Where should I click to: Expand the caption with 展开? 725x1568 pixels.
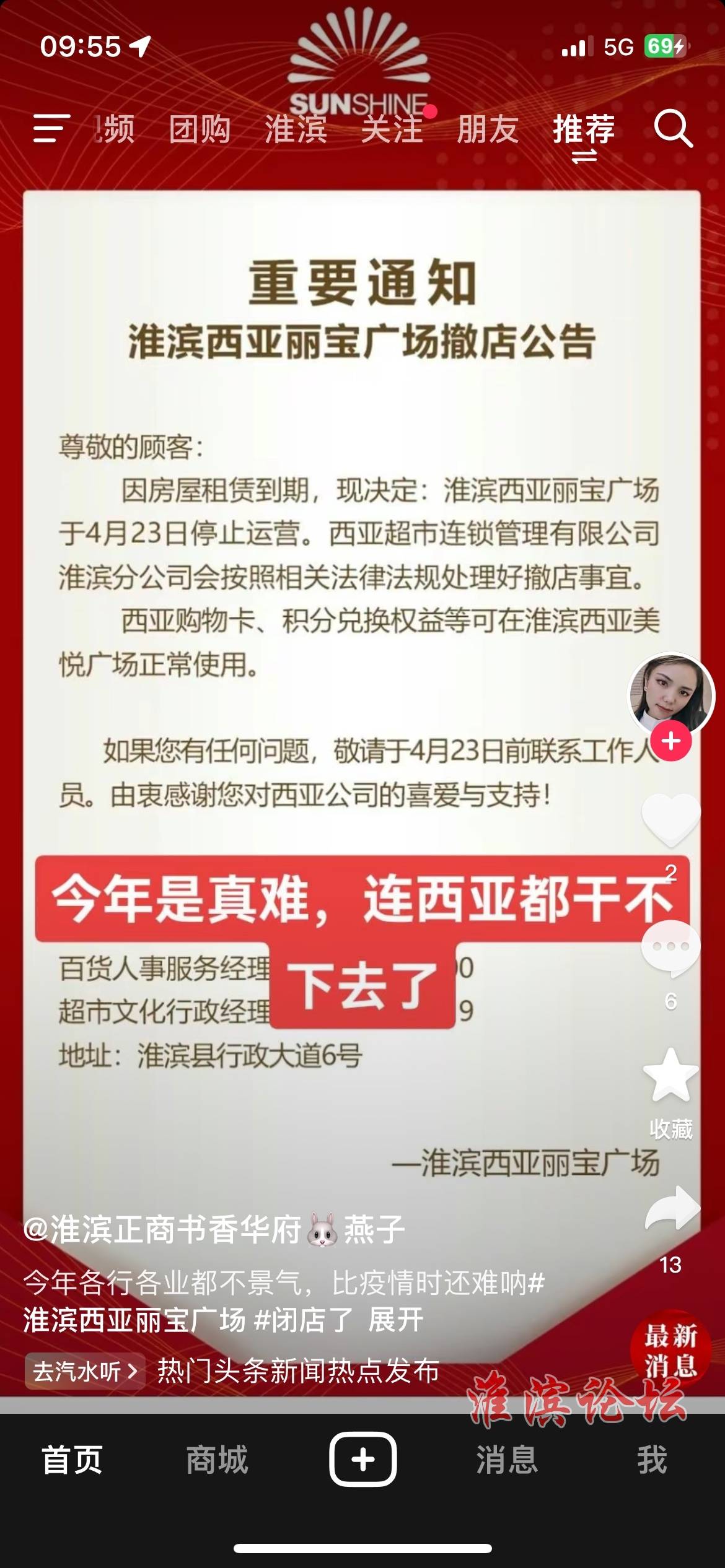(396, 1320)
